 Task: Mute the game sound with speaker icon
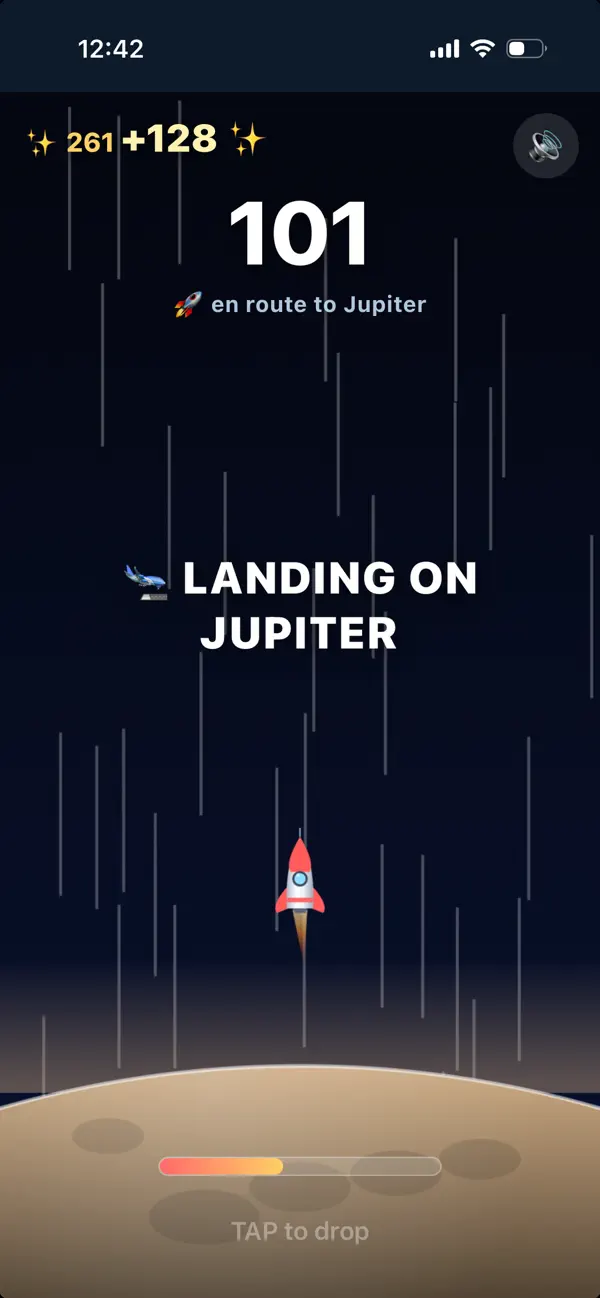pos(546,146)
